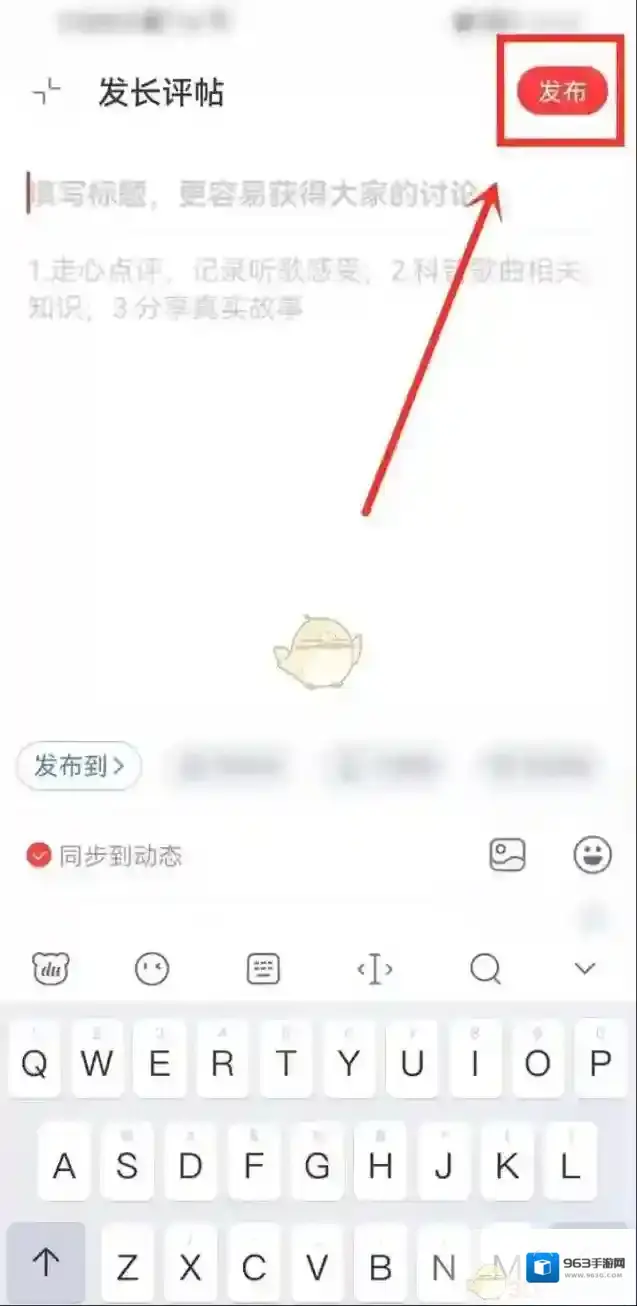
Task: Open the cursor move tool on keyboard
Action: click(x=374, y=968)
